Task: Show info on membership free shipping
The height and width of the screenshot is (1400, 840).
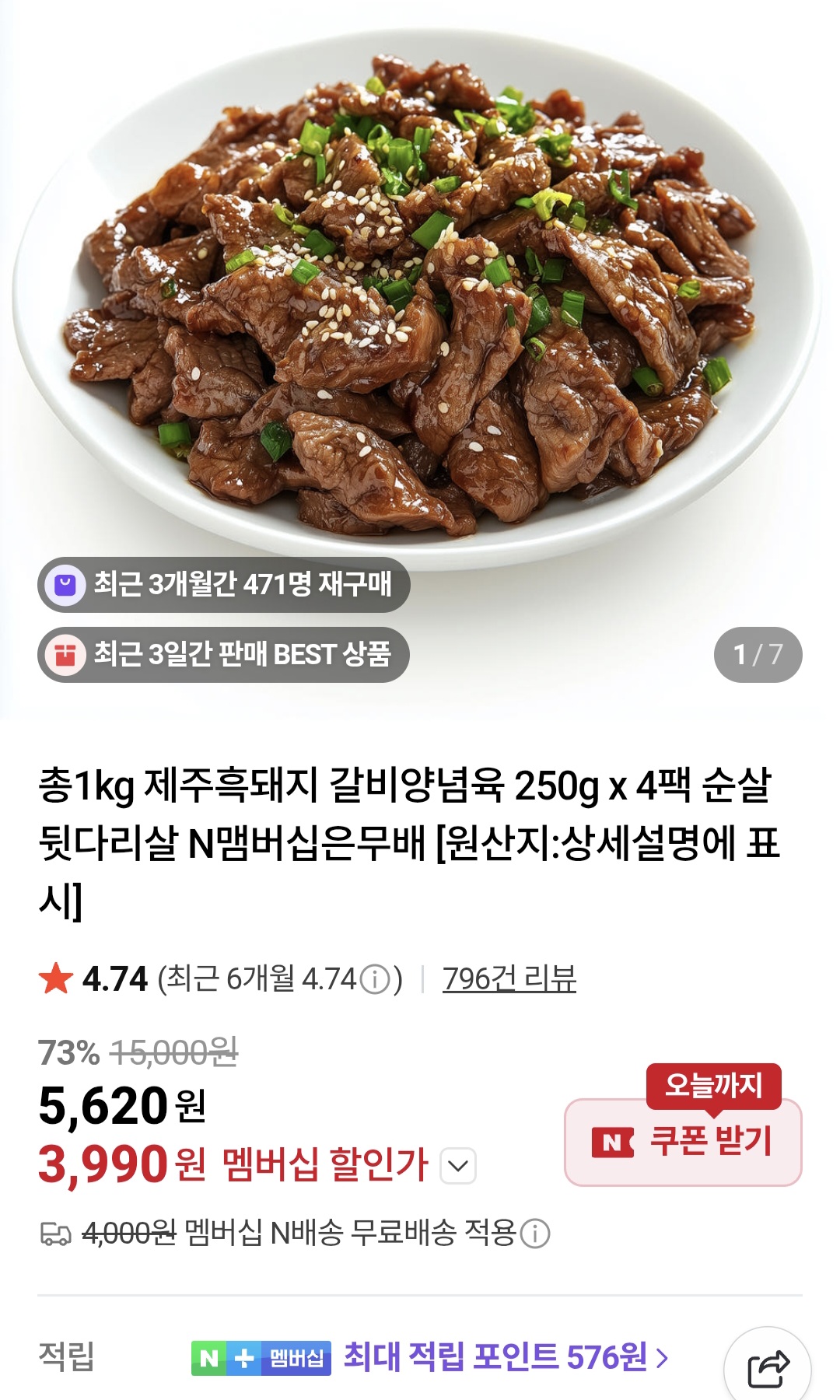Action: coord(534,1234)
